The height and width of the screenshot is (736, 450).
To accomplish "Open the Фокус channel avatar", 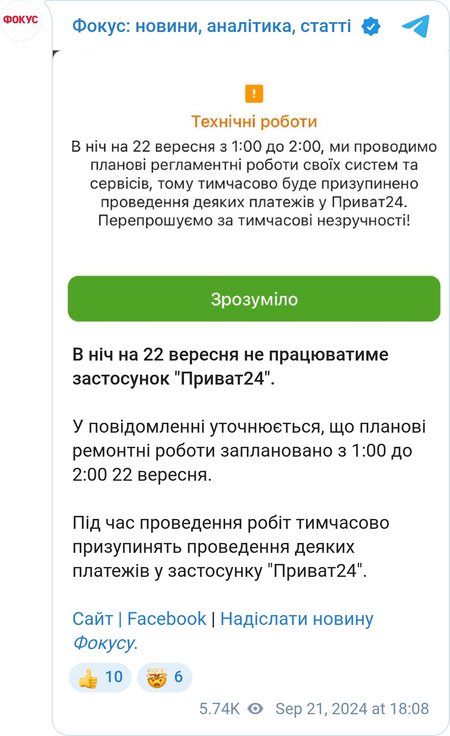I will coord(20,20).
